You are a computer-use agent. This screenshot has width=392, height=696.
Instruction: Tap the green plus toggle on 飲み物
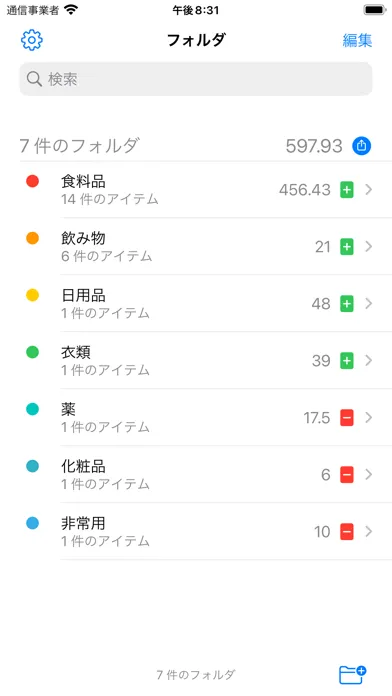pos(347,247)
